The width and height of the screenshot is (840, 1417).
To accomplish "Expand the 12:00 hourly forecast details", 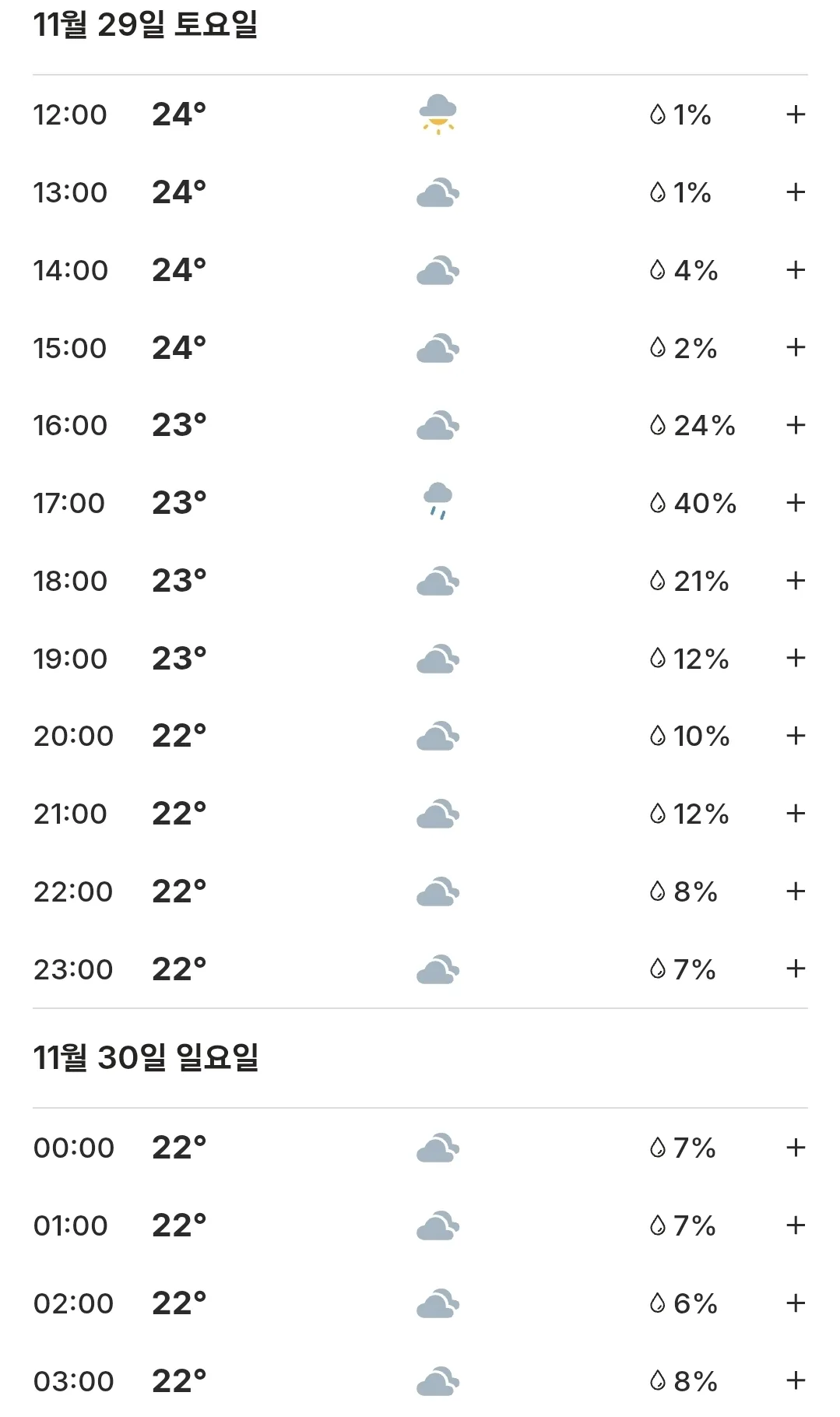I will [x=795, y=114].
